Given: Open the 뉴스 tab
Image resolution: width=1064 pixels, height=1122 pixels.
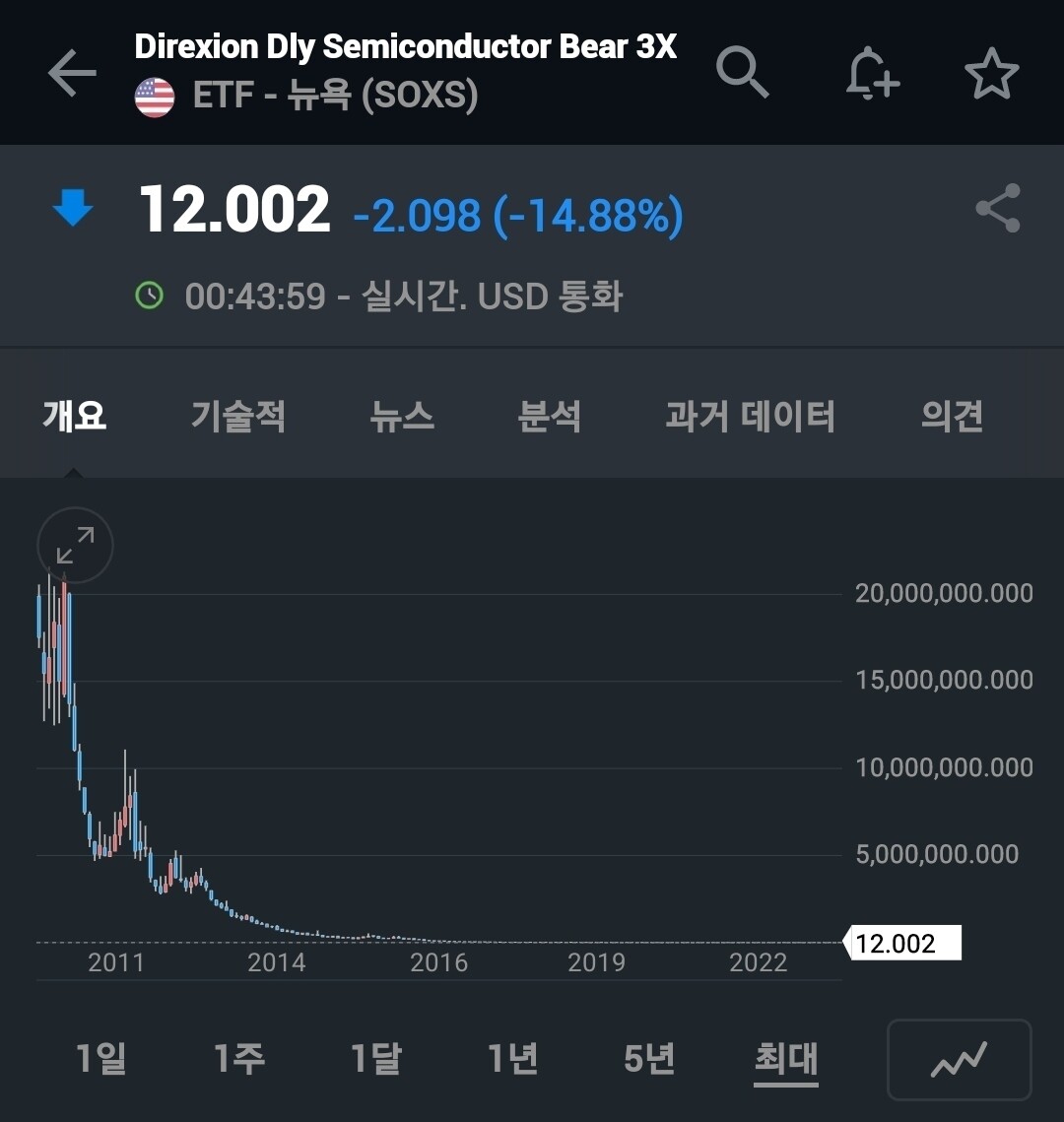Looking at the screenshot, I should [x=403, y=416].
